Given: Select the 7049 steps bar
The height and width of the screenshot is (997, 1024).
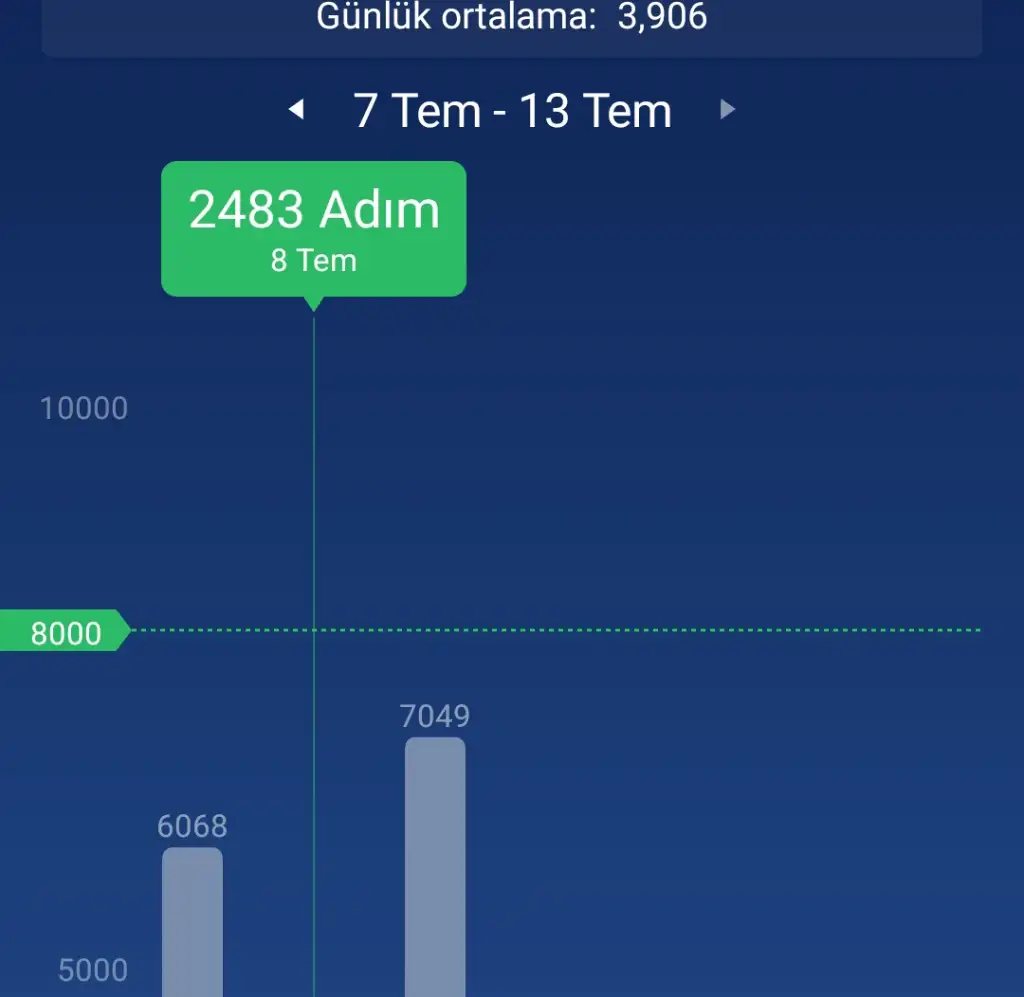Looking at the screenshot, I should (x=435, y=865).
